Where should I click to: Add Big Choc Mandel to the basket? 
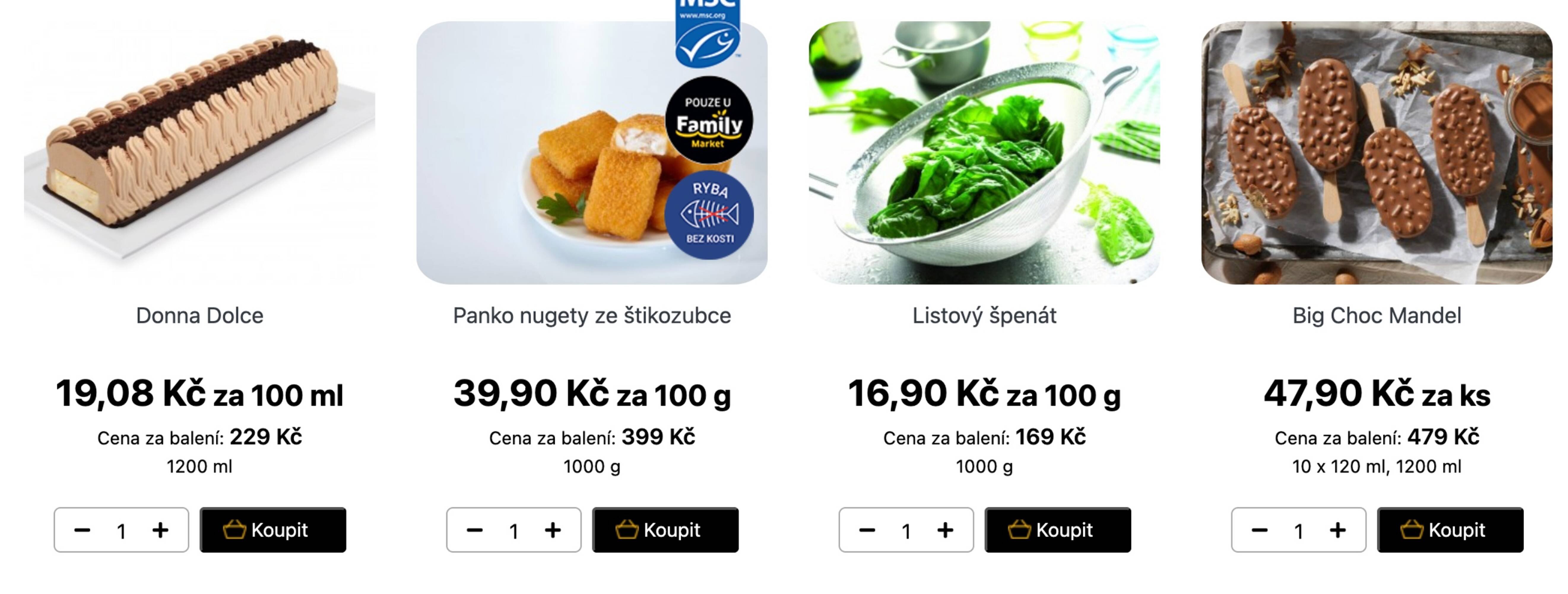(1450, 530)
